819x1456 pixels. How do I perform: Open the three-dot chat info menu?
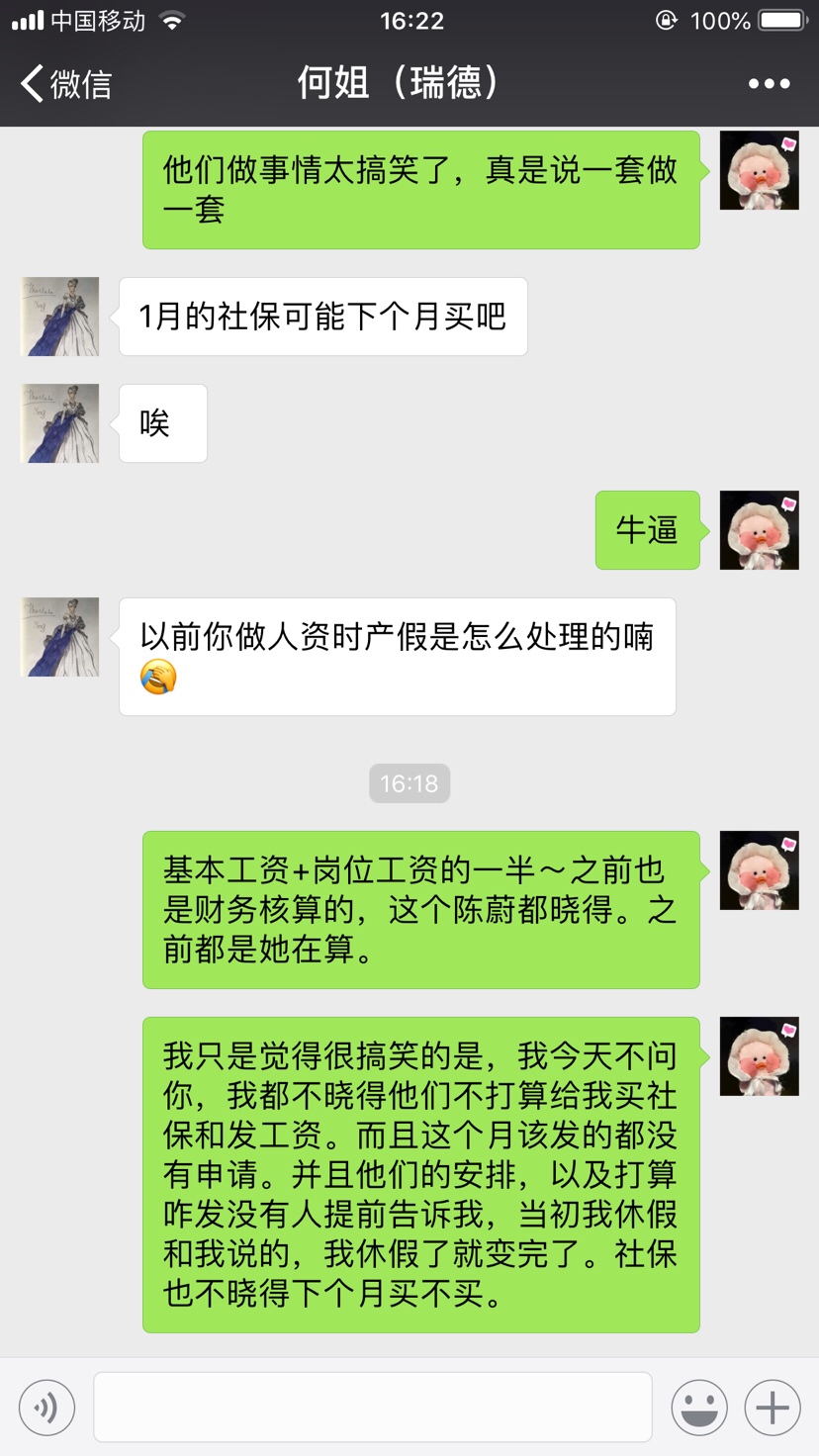pos(769,84)
